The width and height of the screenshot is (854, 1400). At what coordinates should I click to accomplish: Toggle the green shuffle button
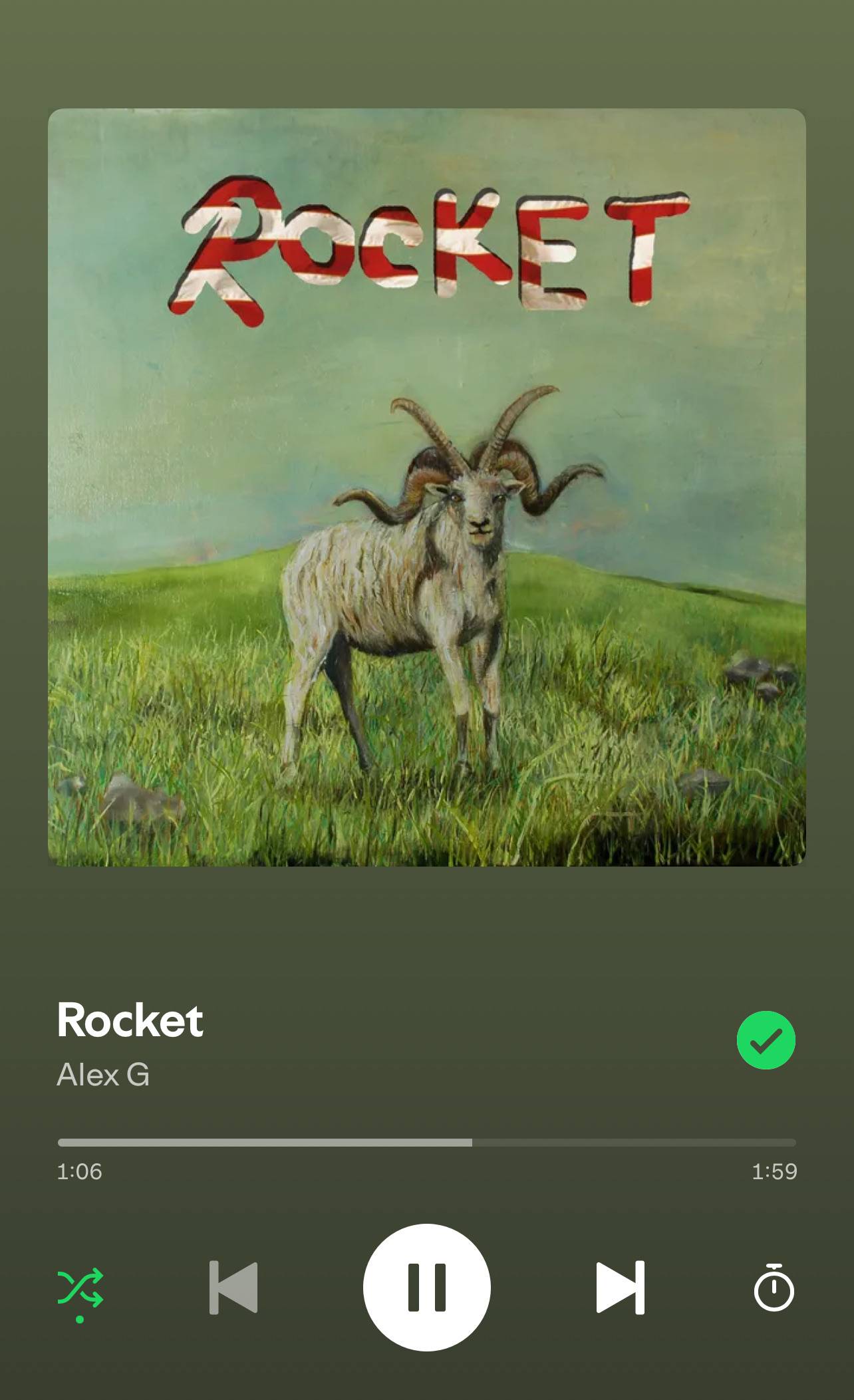pyautogui.click(x=80, y=1288)
